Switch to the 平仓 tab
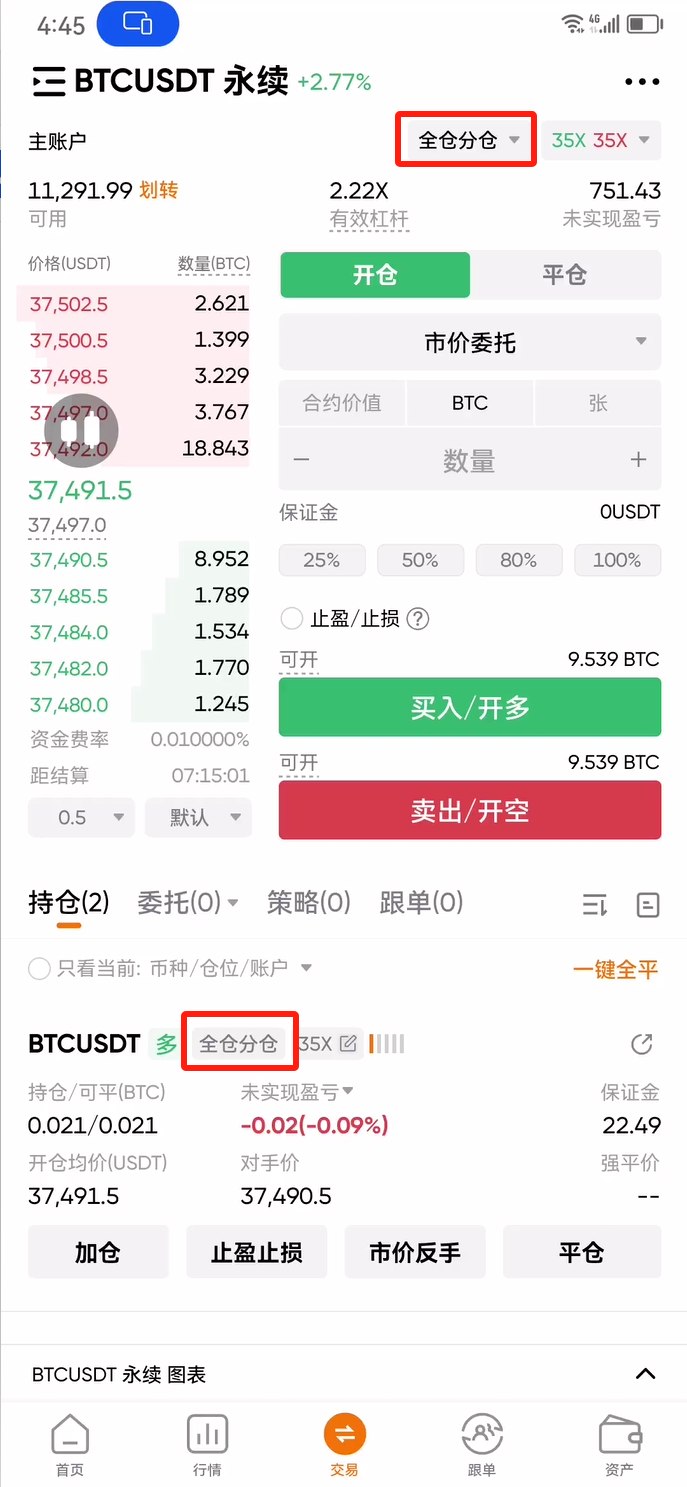This screenshot has height=1487, width=687. (565, 275)
